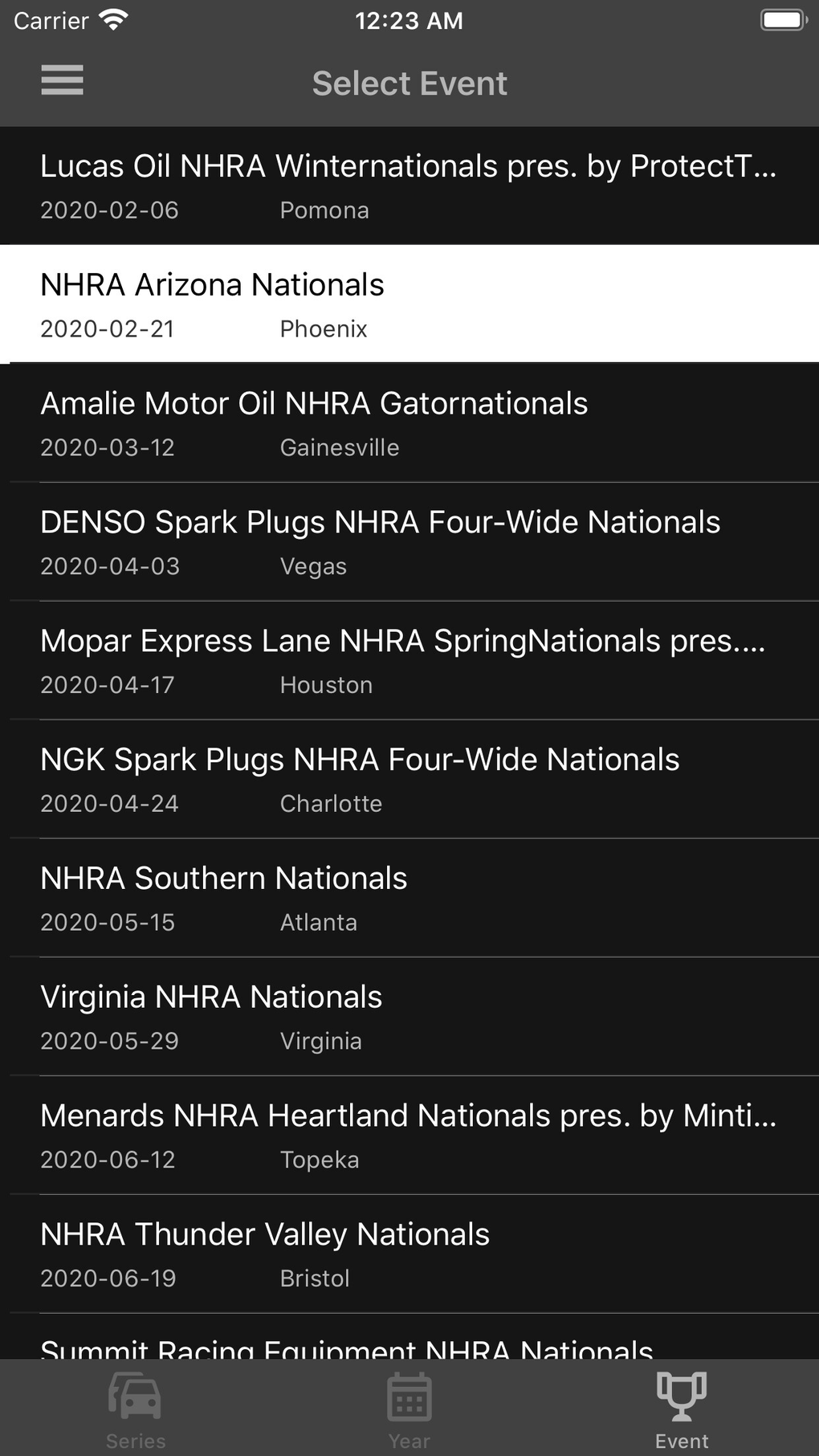
Task: Select Menards NHRA Heartland Nationals in Topeka
Action: [x=409, y=1136]
